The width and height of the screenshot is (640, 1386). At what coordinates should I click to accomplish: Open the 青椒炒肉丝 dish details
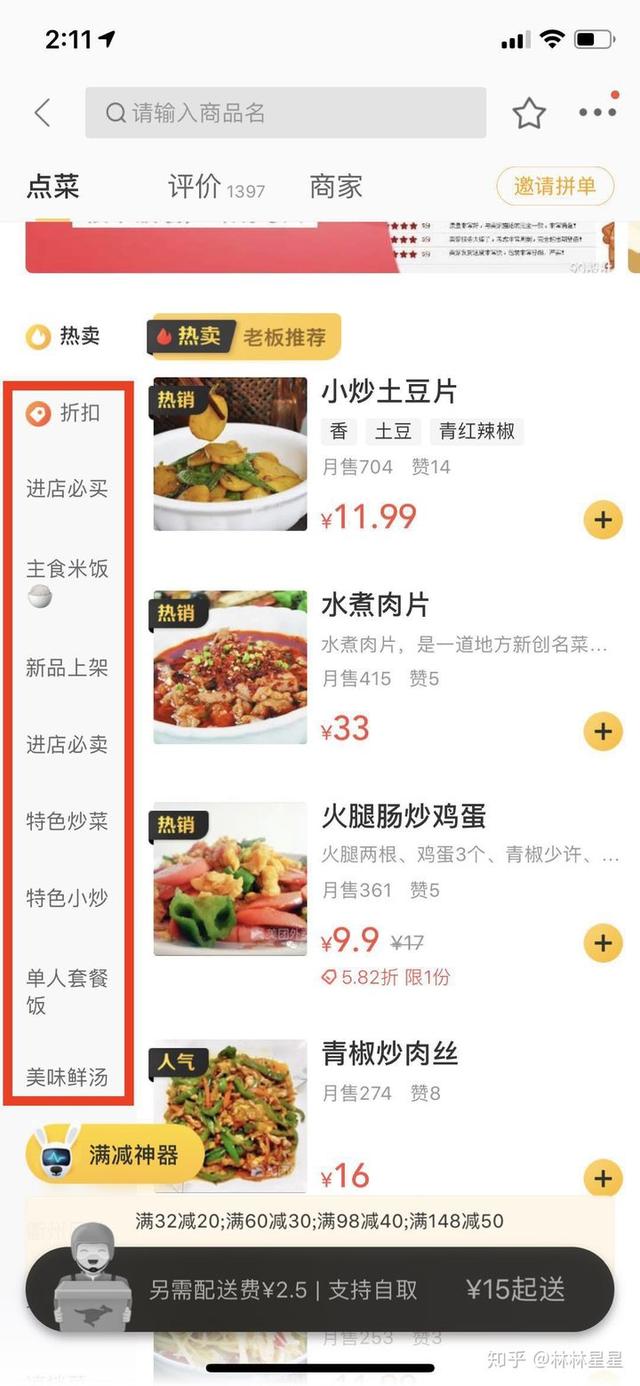click(x=389, y=1053)
